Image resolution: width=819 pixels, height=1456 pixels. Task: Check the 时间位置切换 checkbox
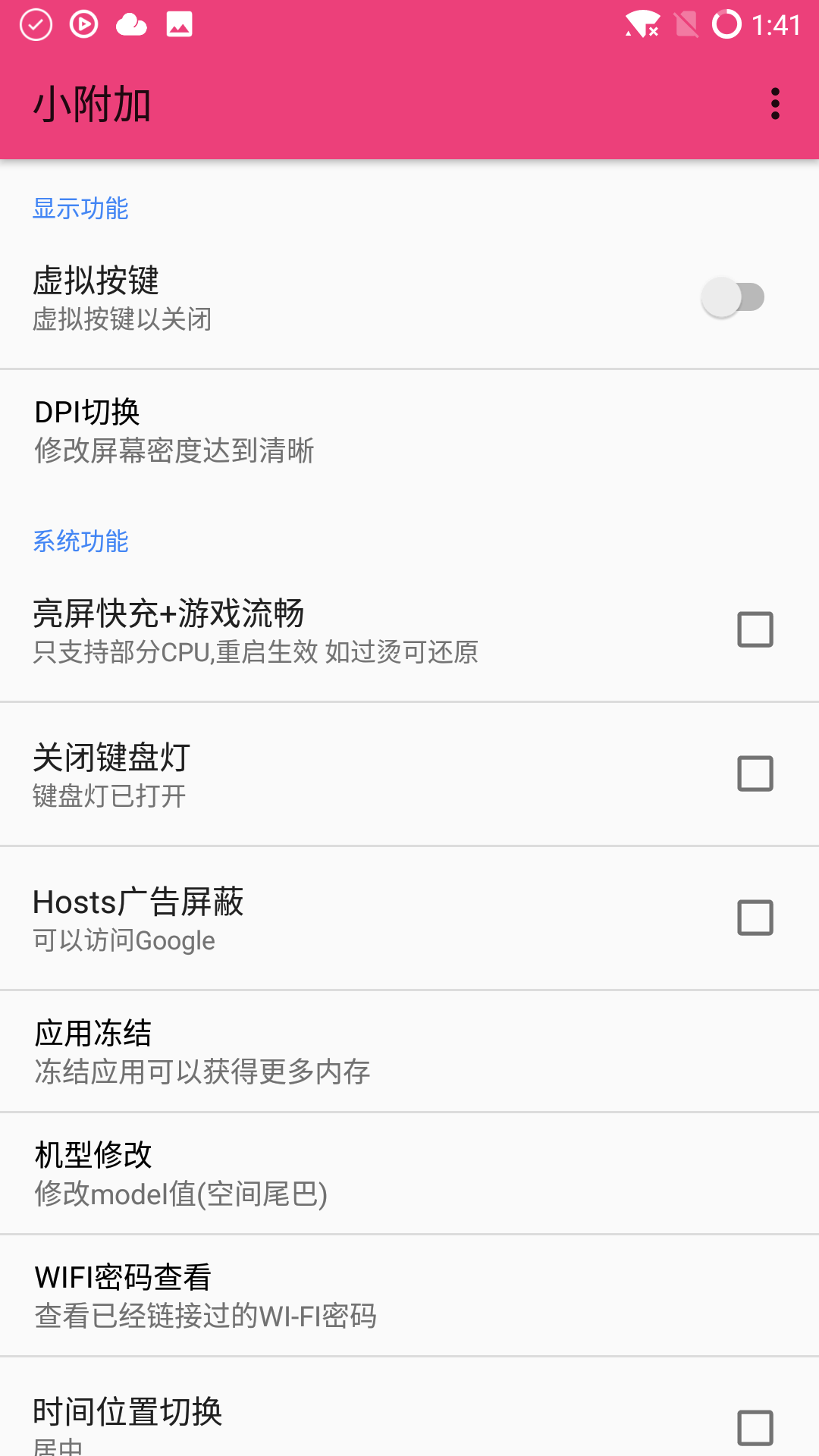(x=755, y=1427)
